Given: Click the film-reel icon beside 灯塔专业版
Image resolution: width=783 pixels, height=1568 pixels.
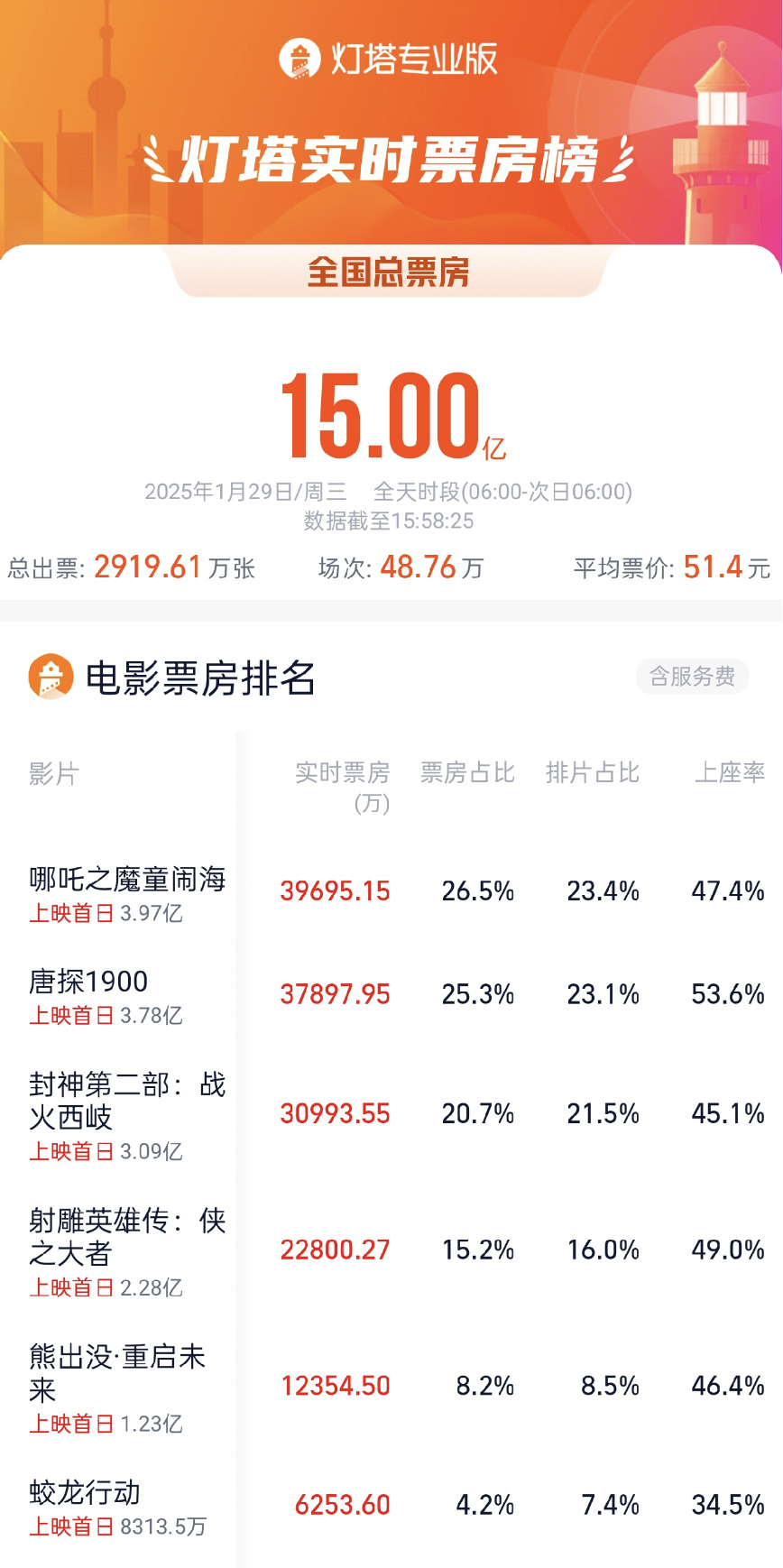Looking at the screenshot, I should coord(299,61).
